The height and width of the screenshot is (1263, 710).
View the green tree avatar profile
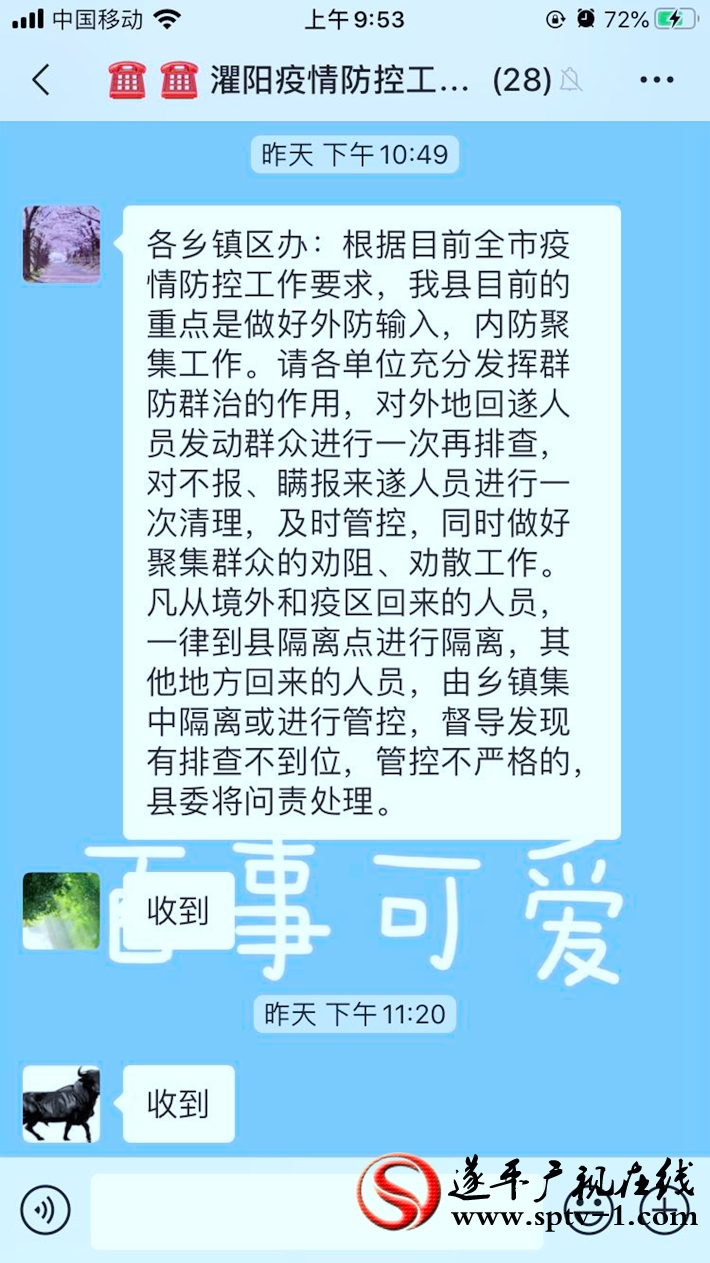[62, 911]
